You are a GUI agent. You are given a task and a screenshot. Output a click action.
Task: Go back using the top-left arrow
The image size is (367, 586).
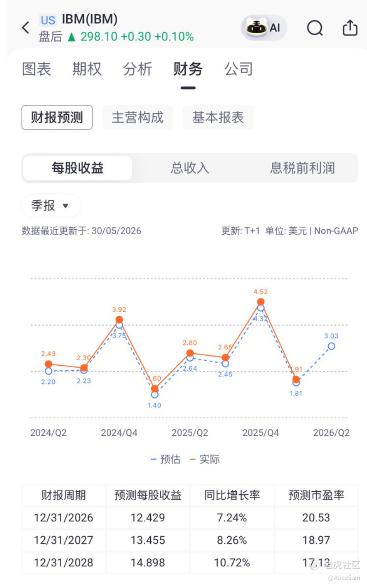click(26, 28)
